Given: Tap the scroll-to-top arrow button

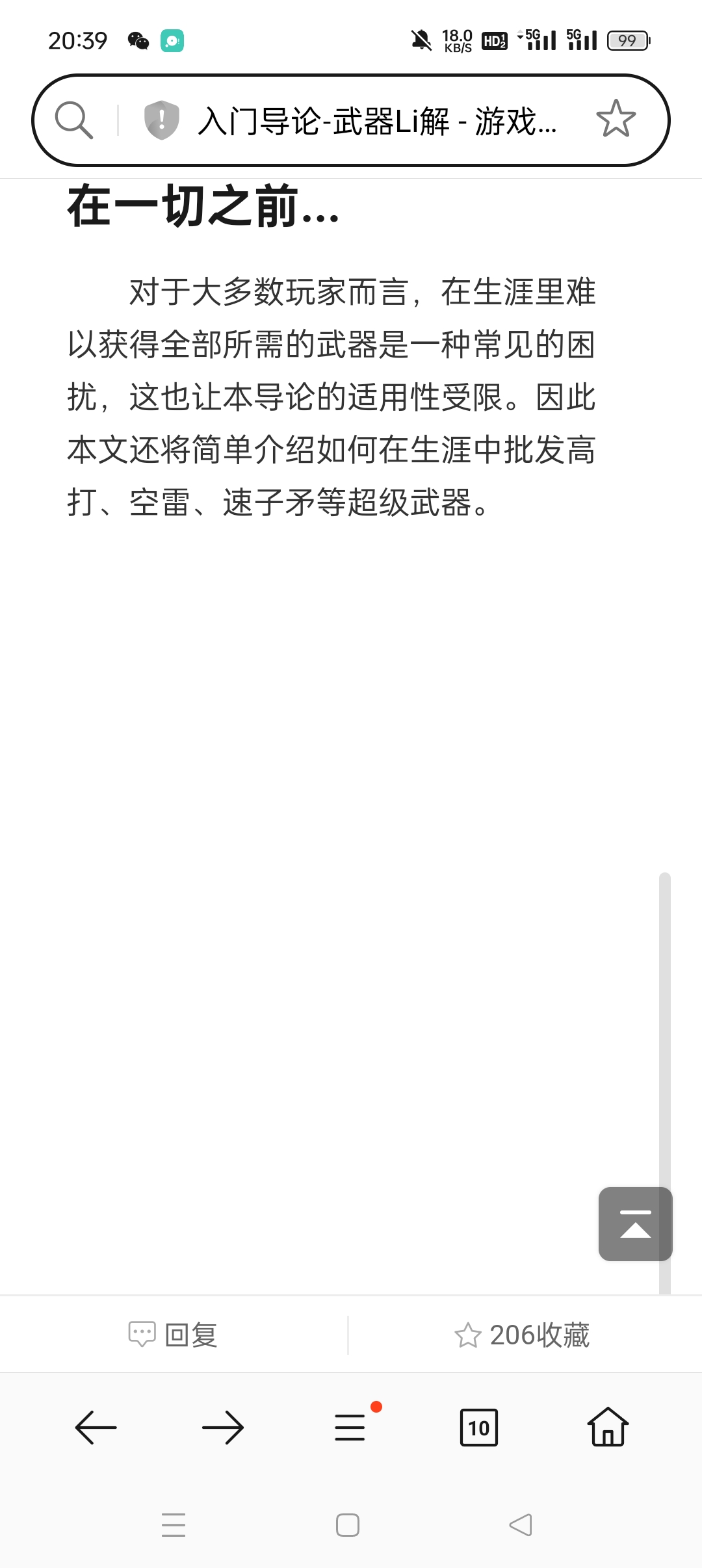Looking at the screenshot, I should pos(635,1224).
